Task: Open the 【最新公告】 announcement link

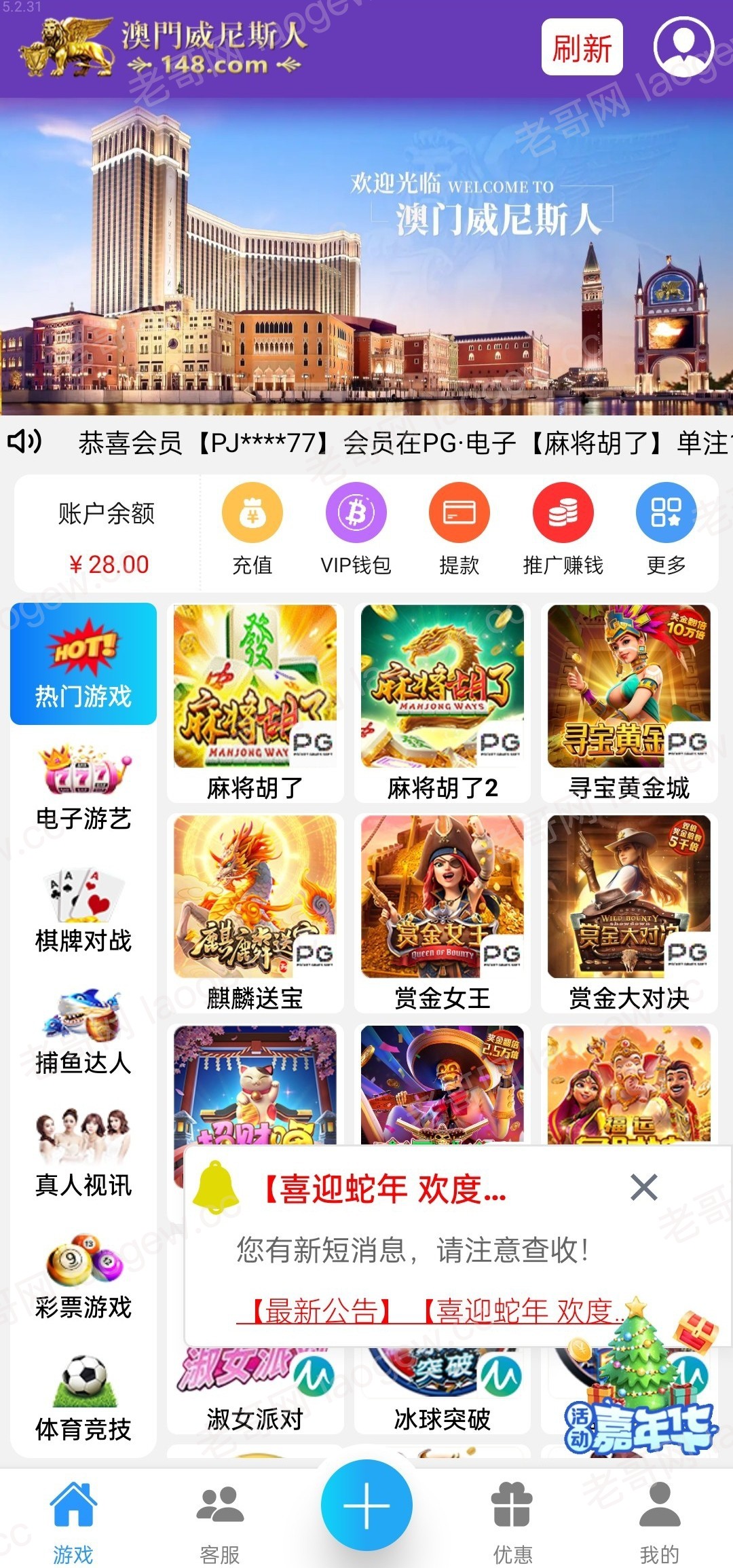Action: point(321,1311)
